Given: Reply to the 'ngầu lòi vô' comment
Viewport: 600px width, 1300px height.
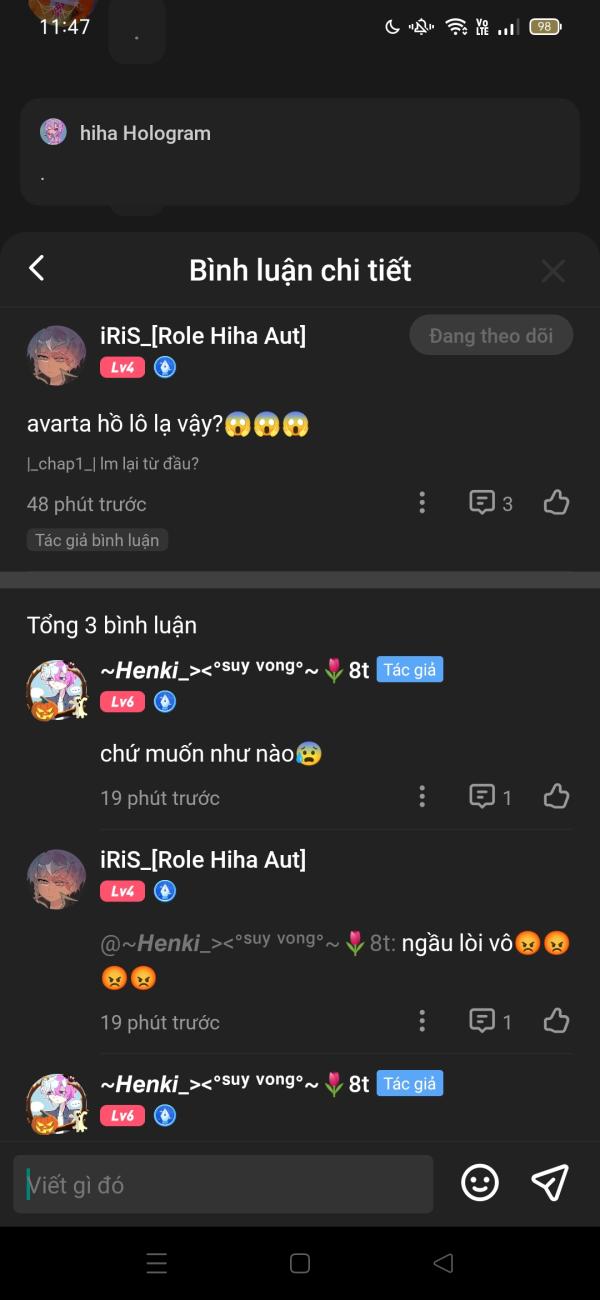Looking at the screenshot, I should pos(490,1021).
